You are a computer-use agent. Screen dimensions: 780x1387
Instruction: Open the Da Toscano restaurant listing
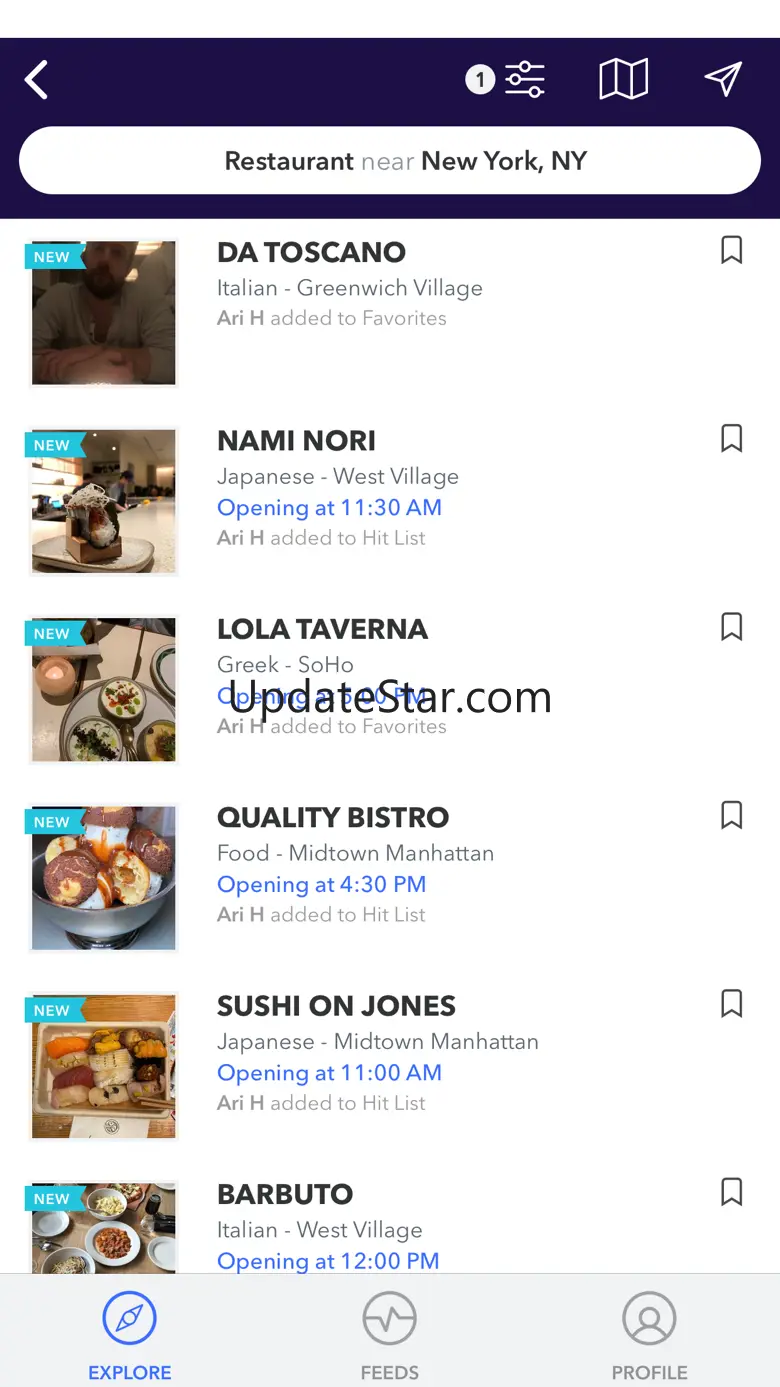point(311,253)
